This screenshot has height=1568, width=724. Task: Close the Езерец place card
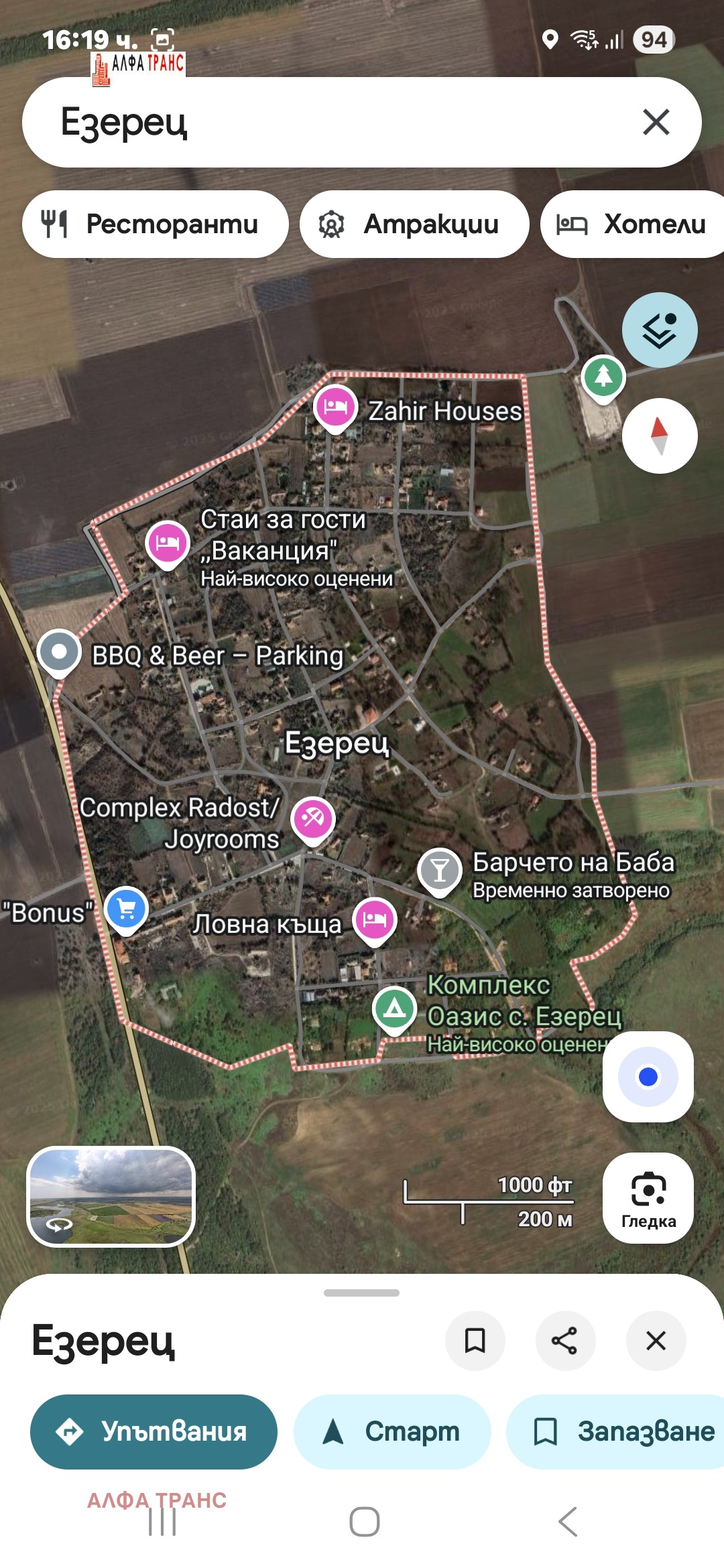click(x=656, y=1341)
